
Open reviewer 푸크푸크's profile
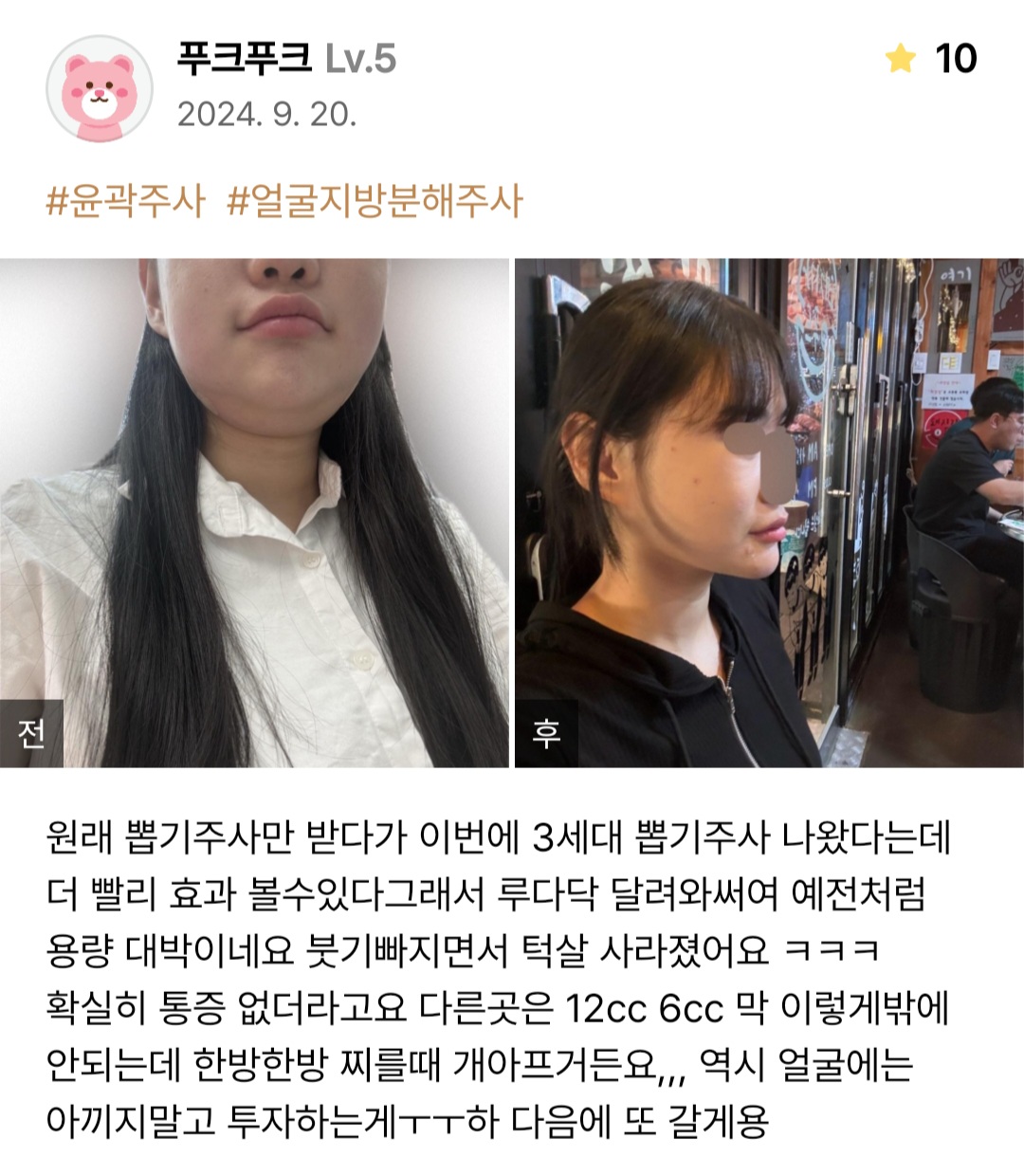(245, 59)
